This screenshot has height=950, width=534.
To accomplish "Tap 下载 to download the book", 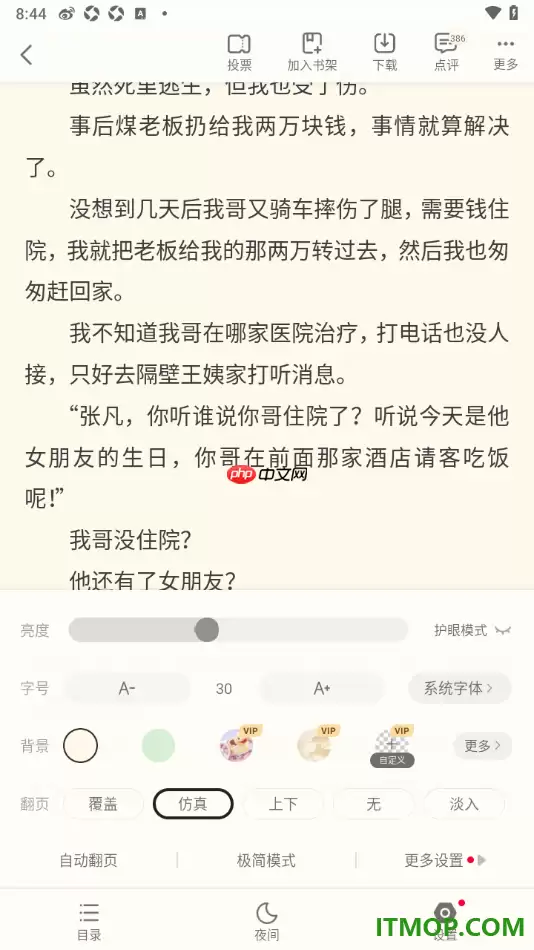I will (384, 53).
